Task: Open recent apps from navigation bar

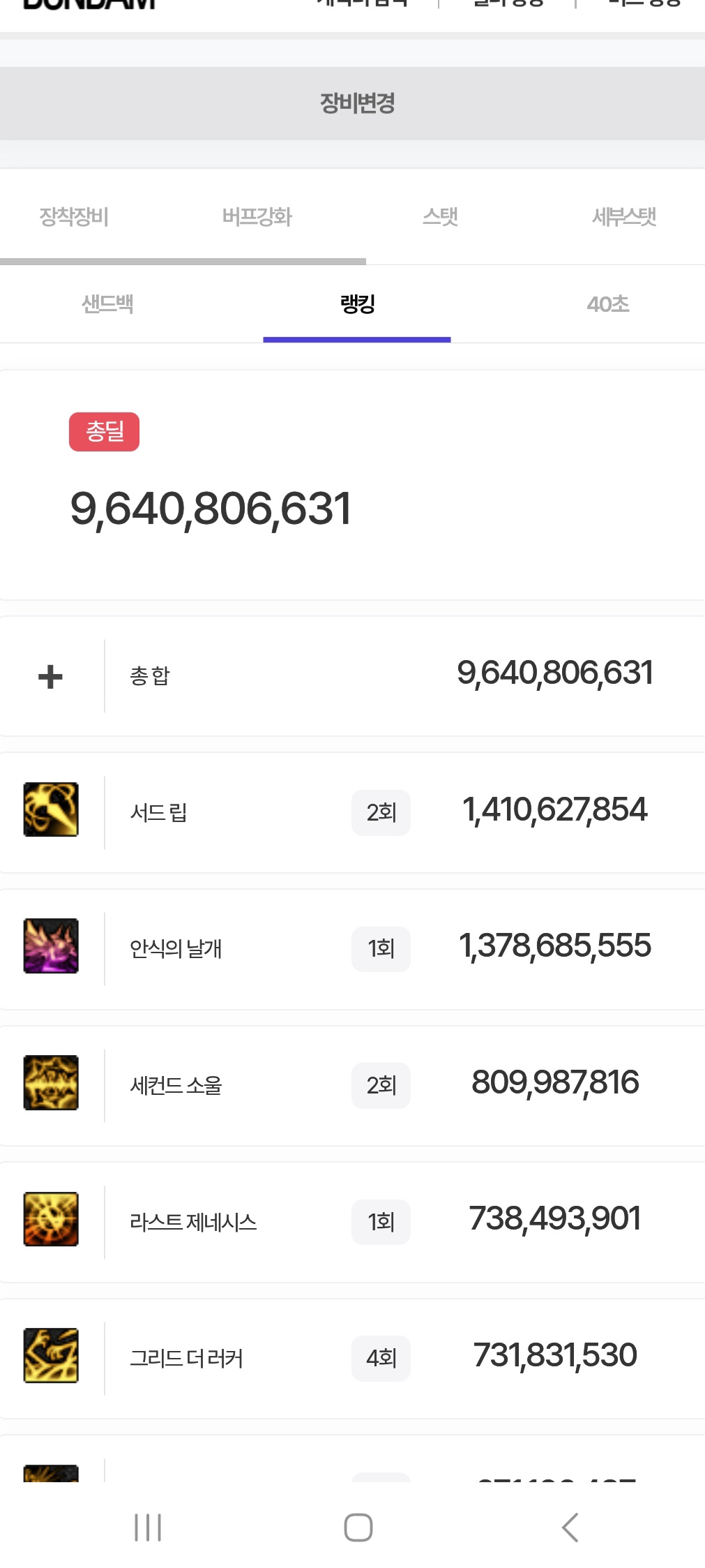Action: tap(148, 1528)
